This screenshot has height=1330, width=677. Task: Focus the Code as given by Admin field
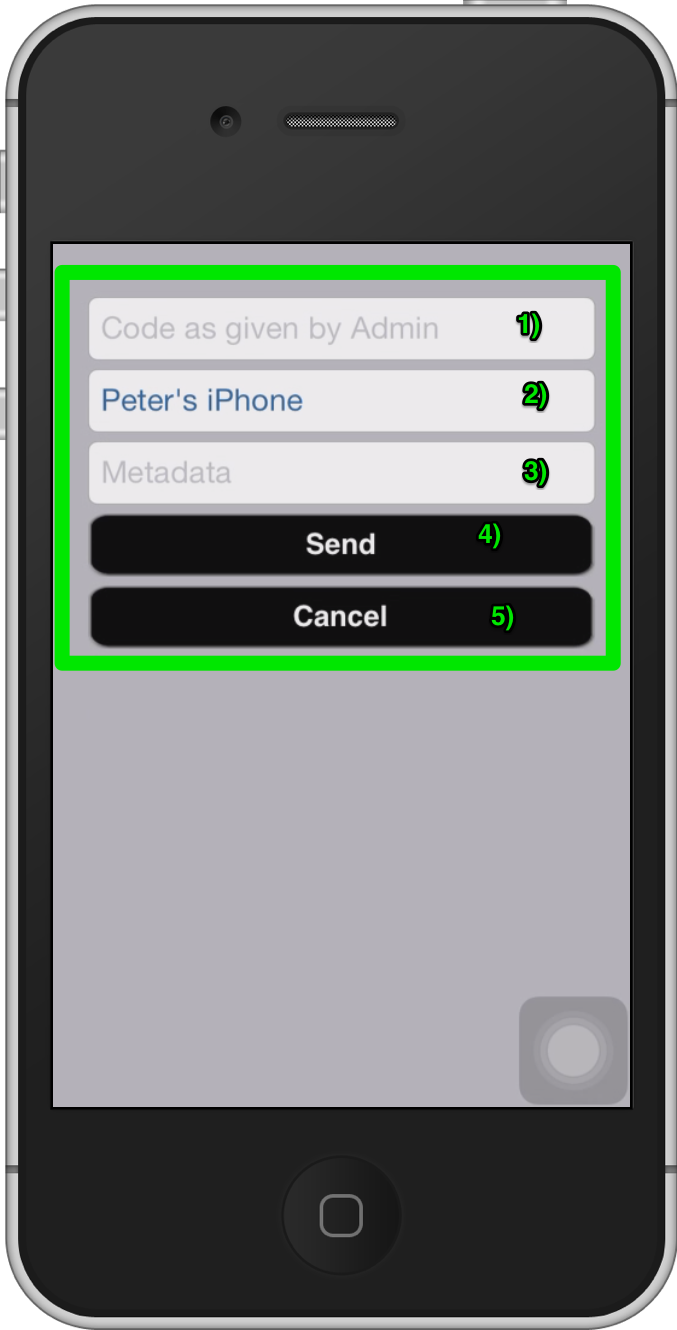300,329
